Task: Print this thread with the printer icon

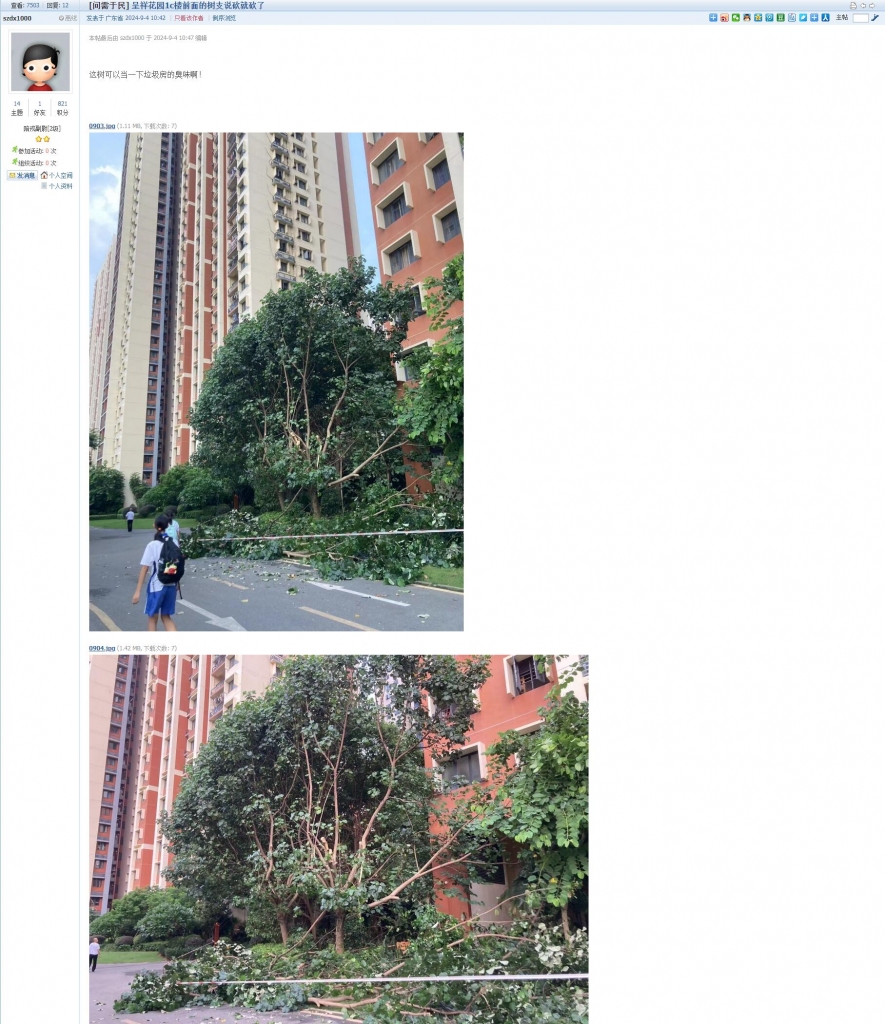Action: pyautogui.click(x=853, y=5)
